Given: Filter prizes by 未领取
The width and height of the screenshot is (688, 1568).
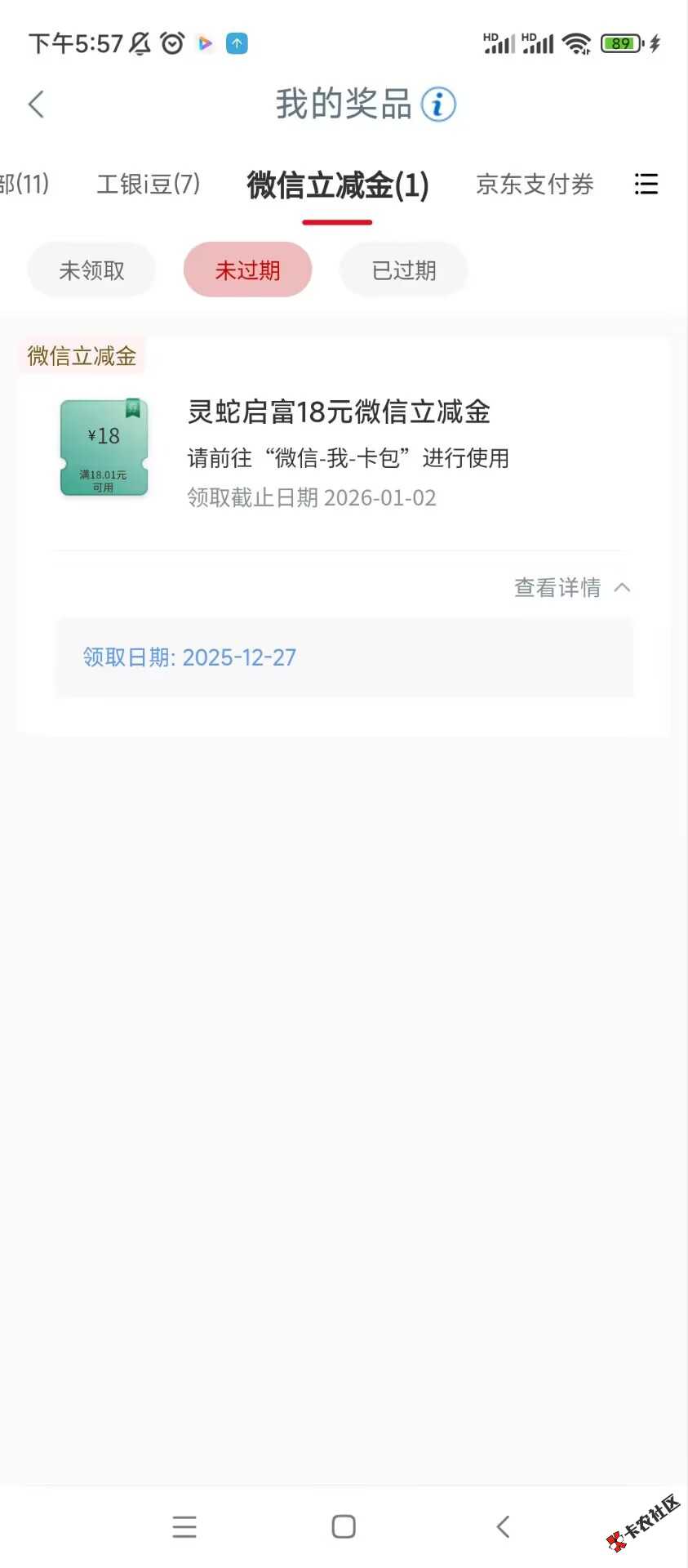Looking at the screenshot, I should [x=91, y=270].
